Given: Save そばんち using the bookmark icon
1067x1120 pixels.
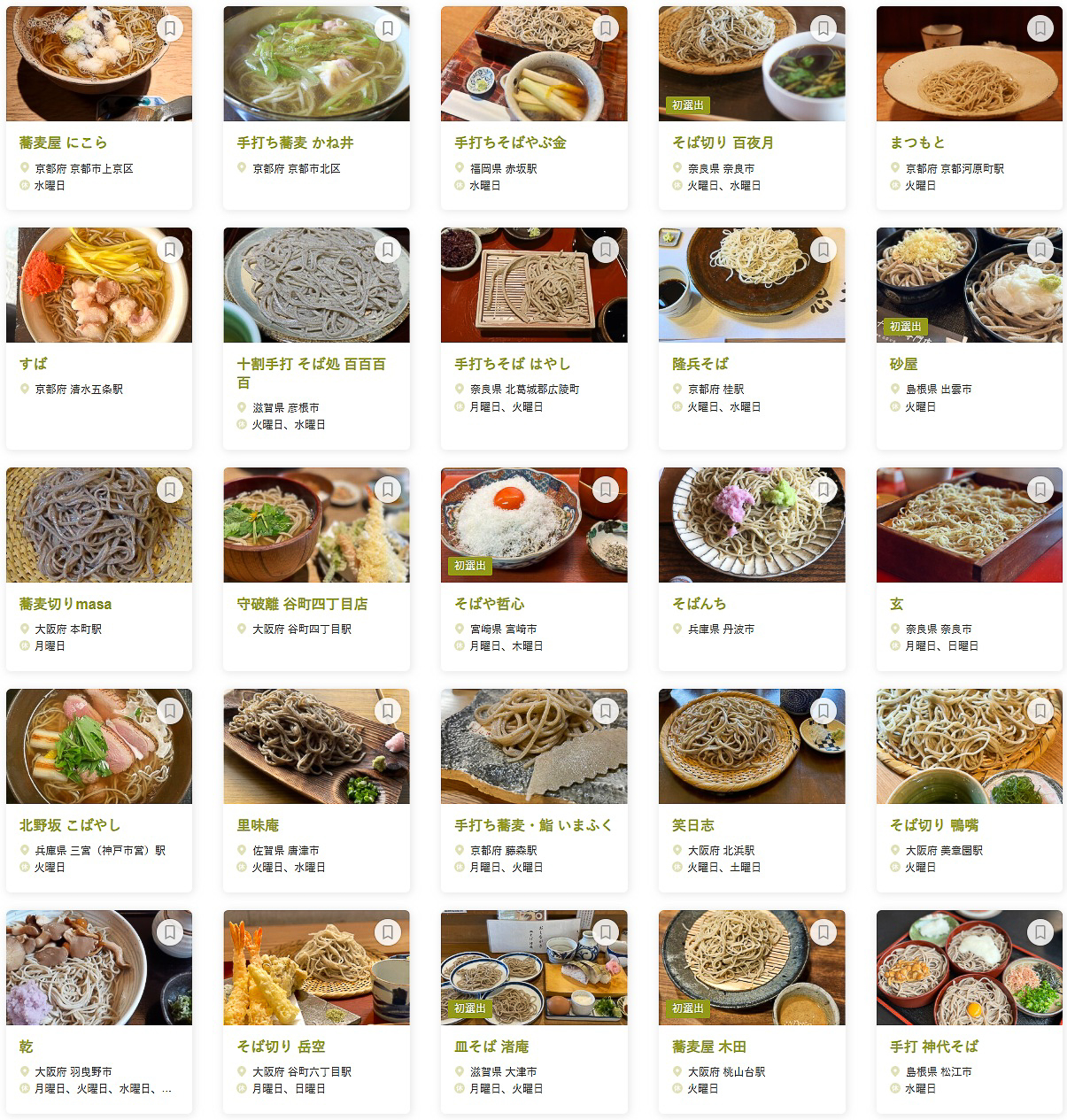Looking at the screenshot, I should tap(823, 490).
